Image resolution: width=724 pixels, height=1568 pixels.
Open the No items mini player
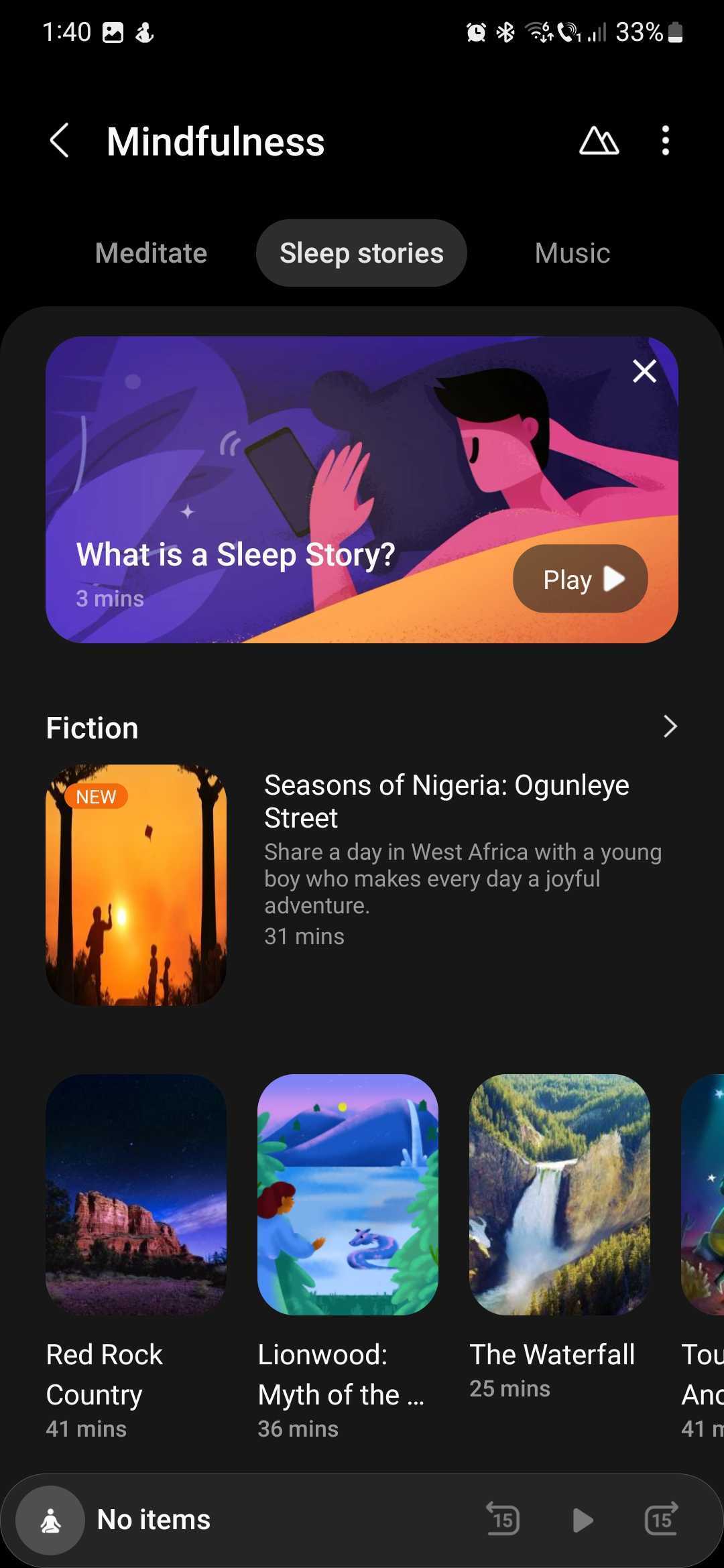coord(154,1519)
